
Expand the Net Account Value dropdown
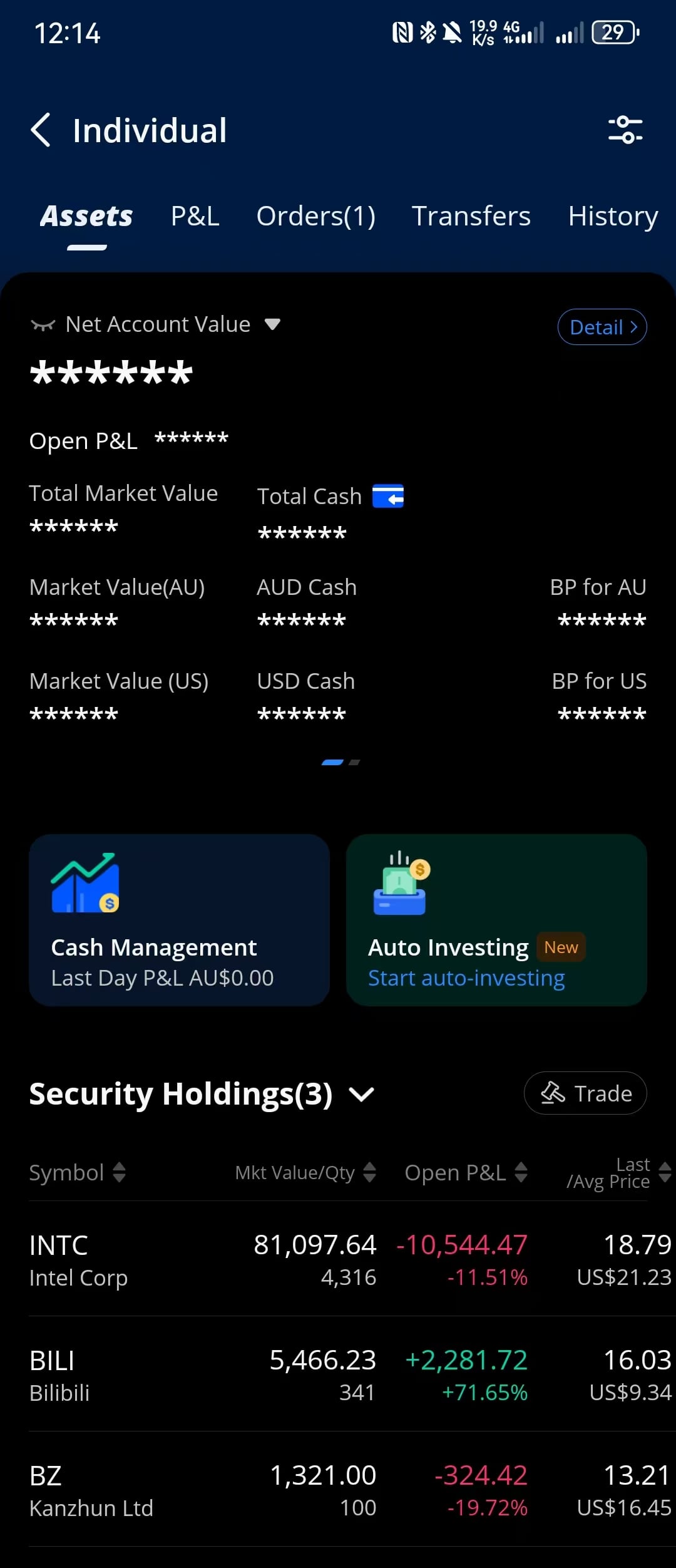[272, 324]
